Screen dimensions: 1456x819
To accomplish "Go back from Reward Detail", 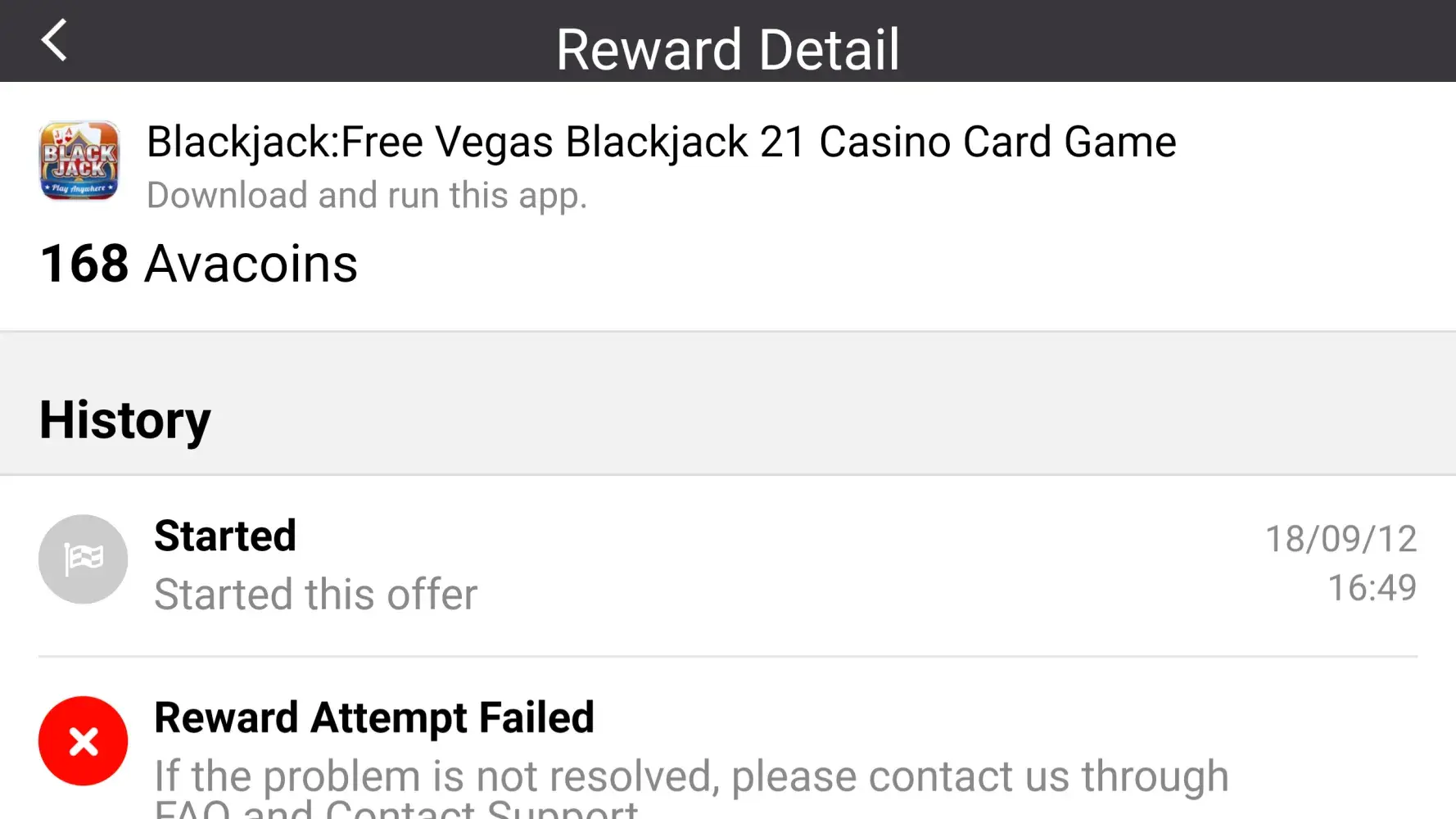I will point(54,41).
